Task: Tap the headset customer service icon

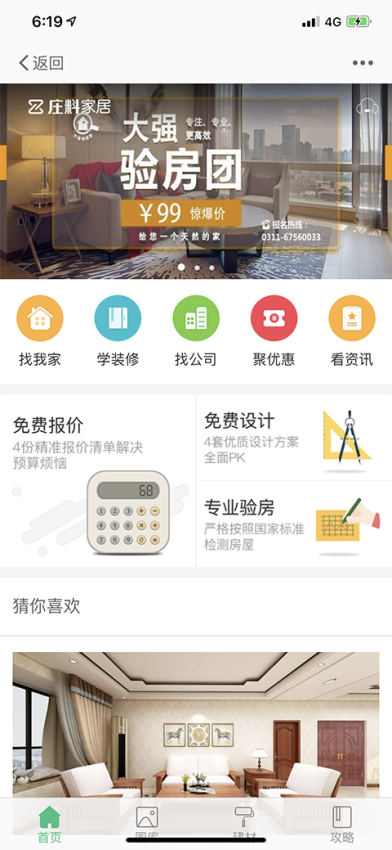Action: click(367, 108)
